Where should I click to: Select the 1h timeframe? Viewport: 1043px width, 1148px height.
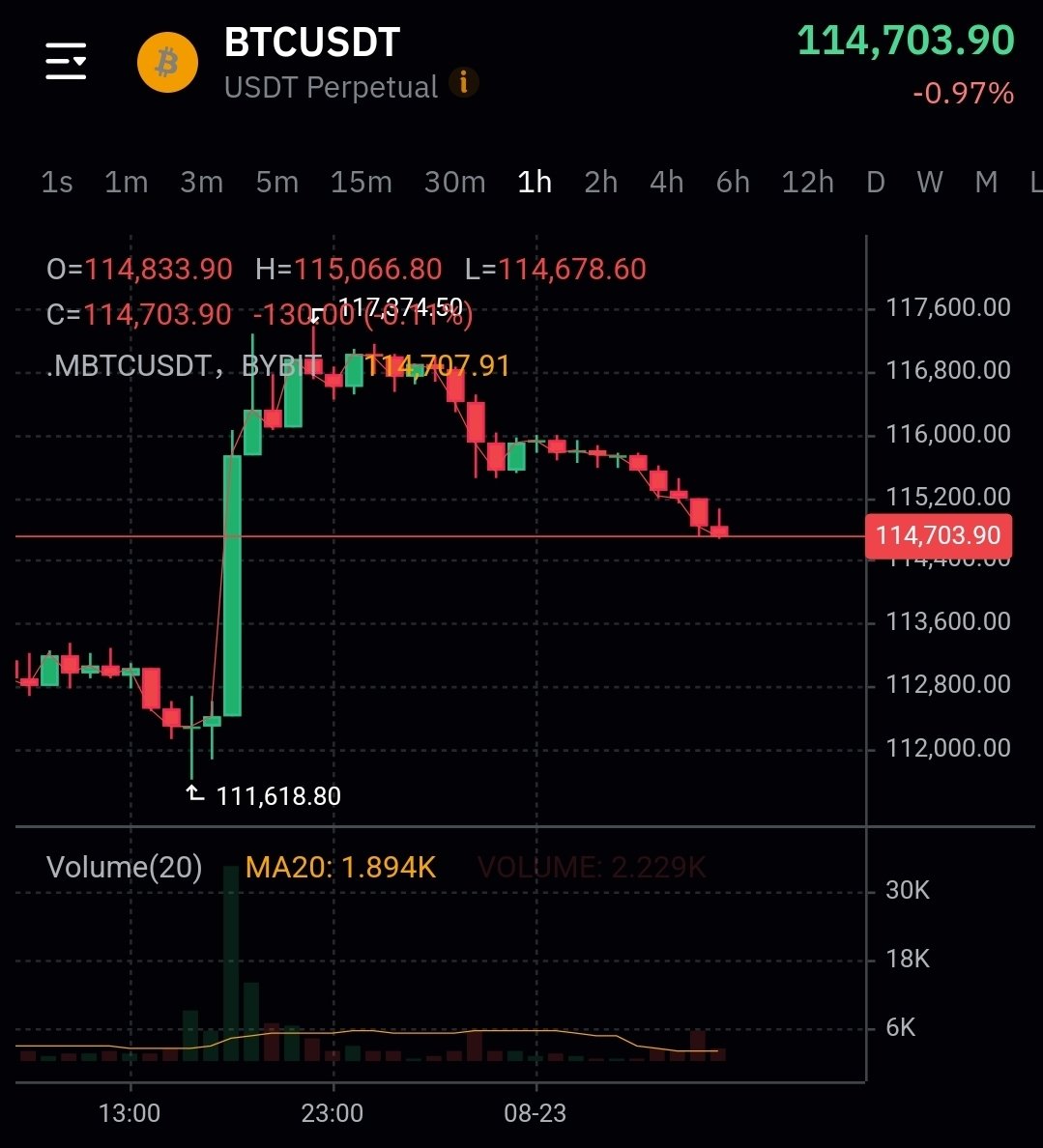535,182
